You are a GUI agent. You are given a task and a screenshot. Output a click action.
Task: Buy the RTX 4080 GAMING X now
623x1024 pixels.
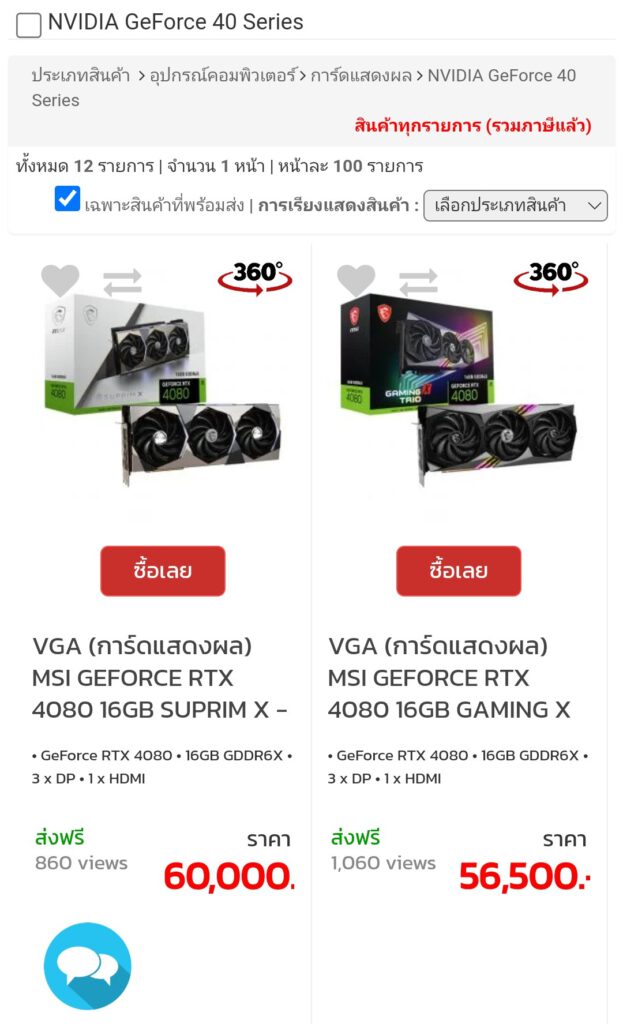tap(458, 571)
